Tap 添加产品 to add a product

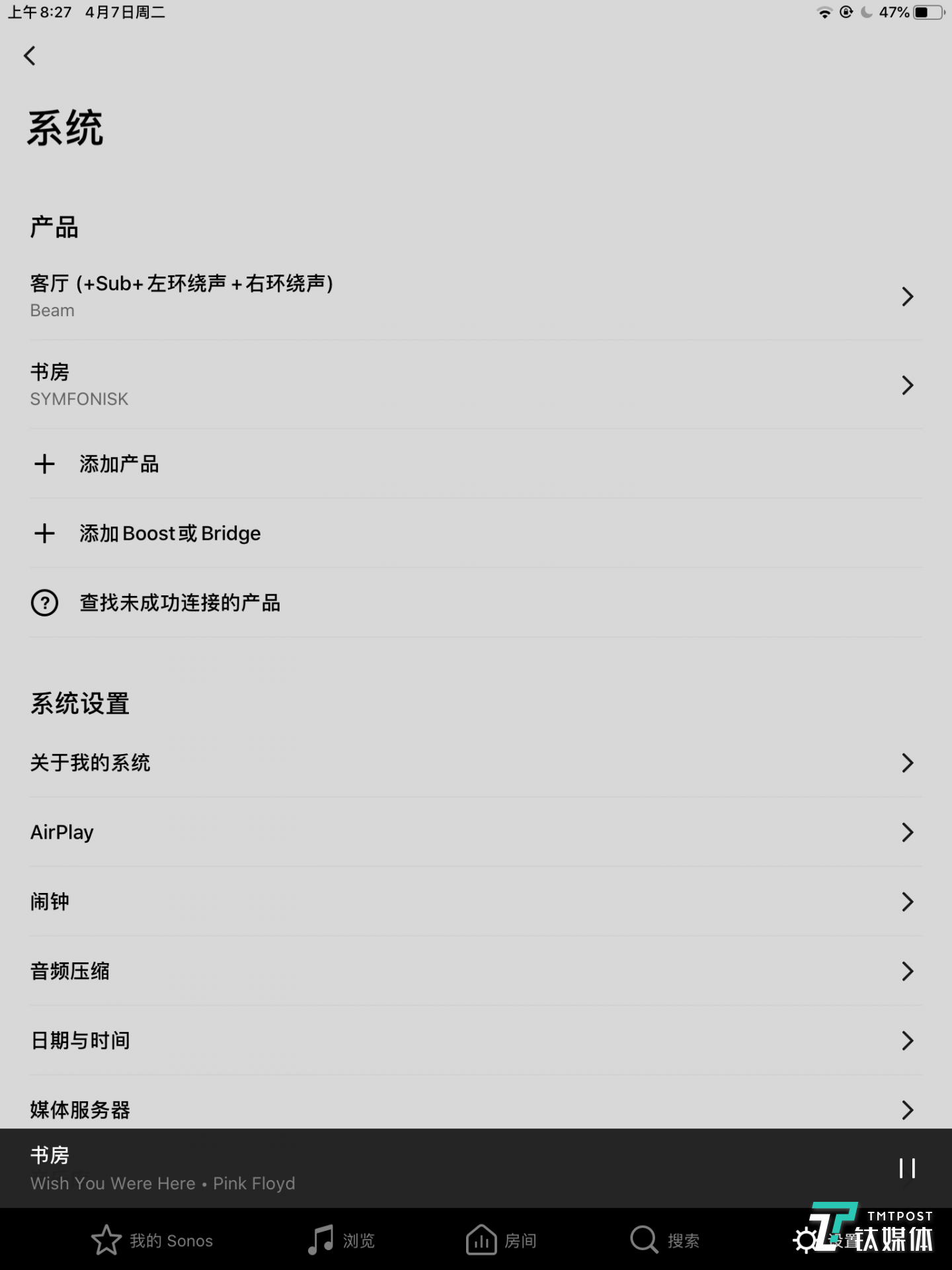pos(119,464)
